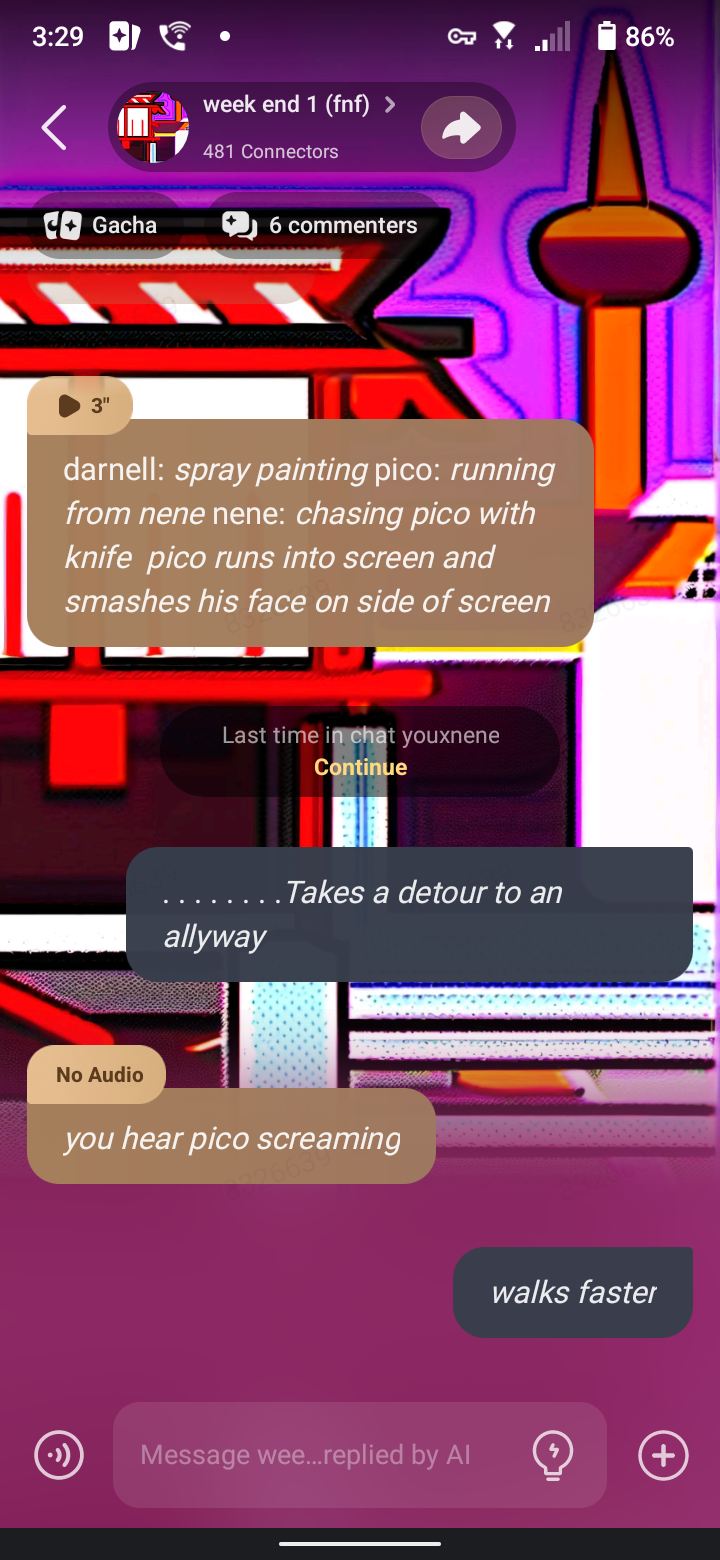The height and width of the screenshot is (1560, 720).
Task: Tap Continue to resume last chat
Action: [360, 767]
